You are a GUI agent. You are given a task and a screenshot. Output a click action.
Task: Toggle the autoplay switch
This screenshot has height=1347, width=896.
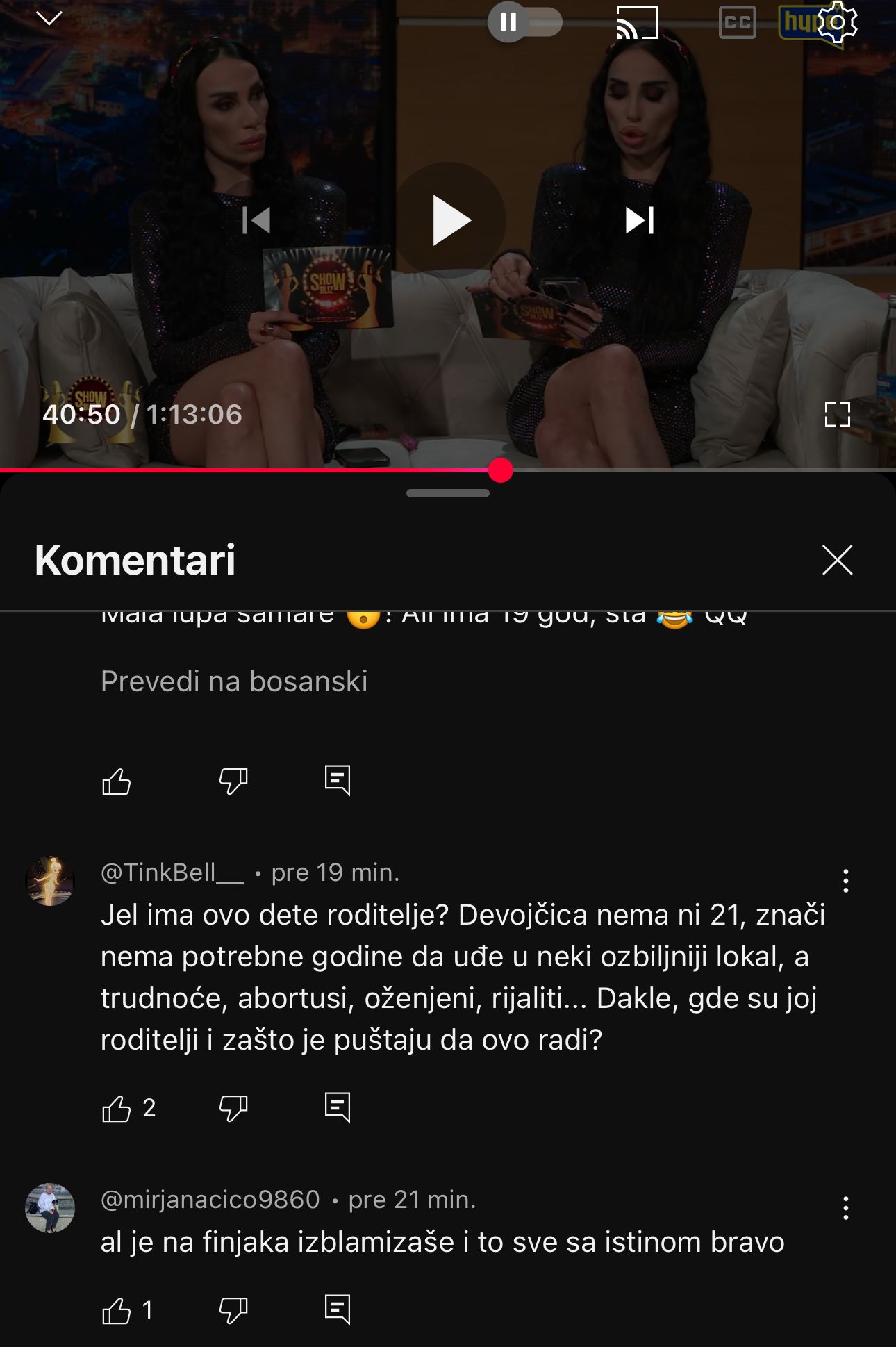point(524,22)
